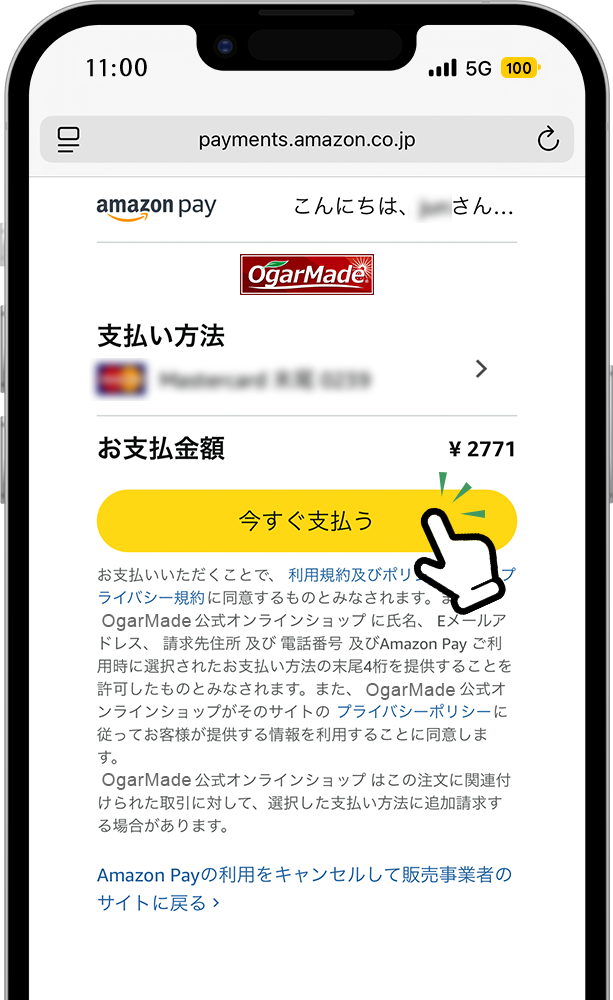Cancel Amazon Pay and return to seller site
This screenshot has width=613, height=1000.
pyautogui.click(x=304, y=888)
